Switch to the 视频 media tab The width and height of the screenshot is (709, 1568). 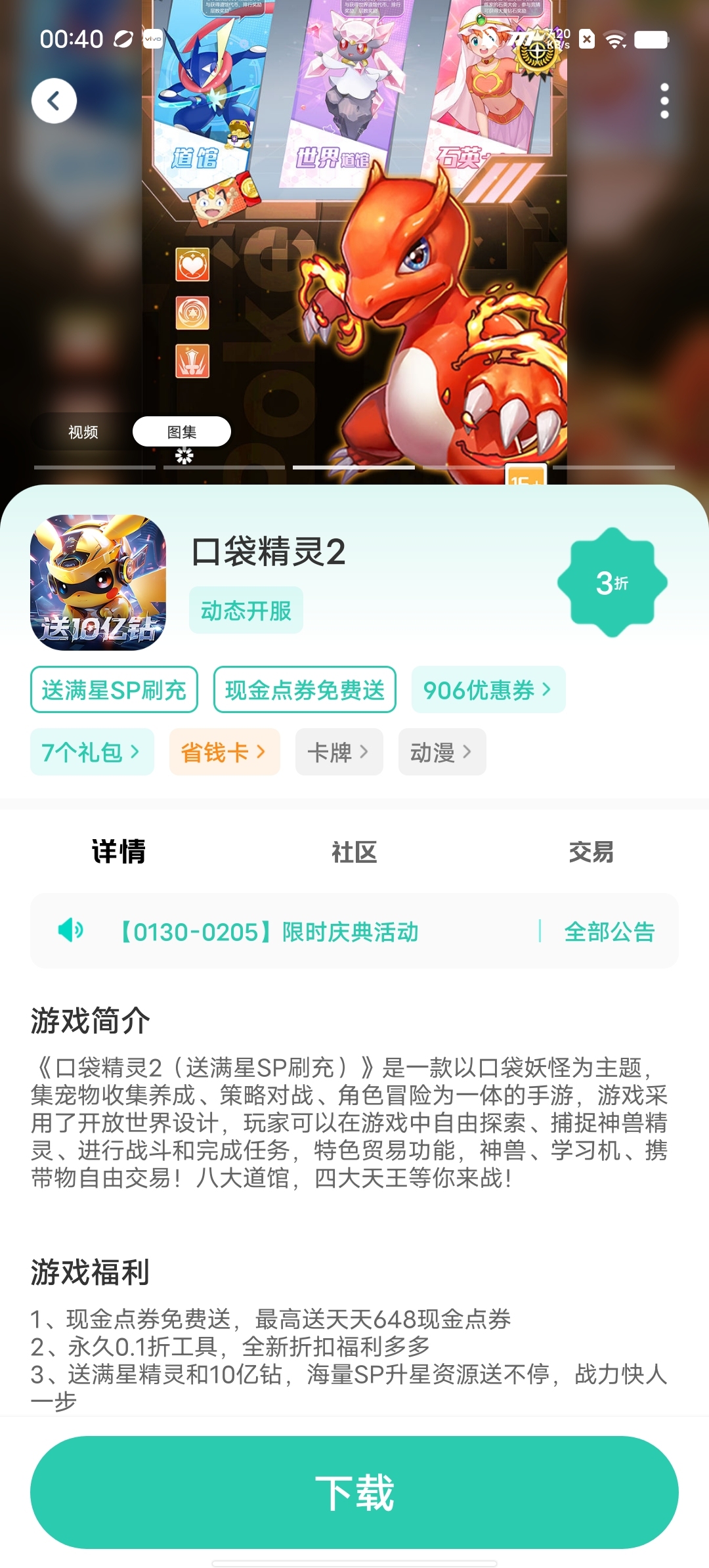pyautogui.click(x=83, y=432)
